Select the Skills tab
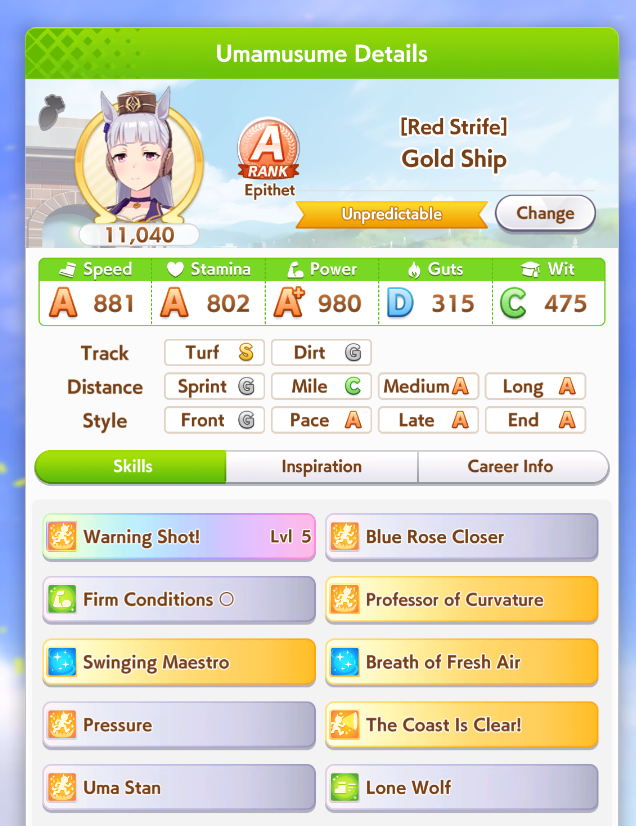636x826 pixels. tap(132, 467)
